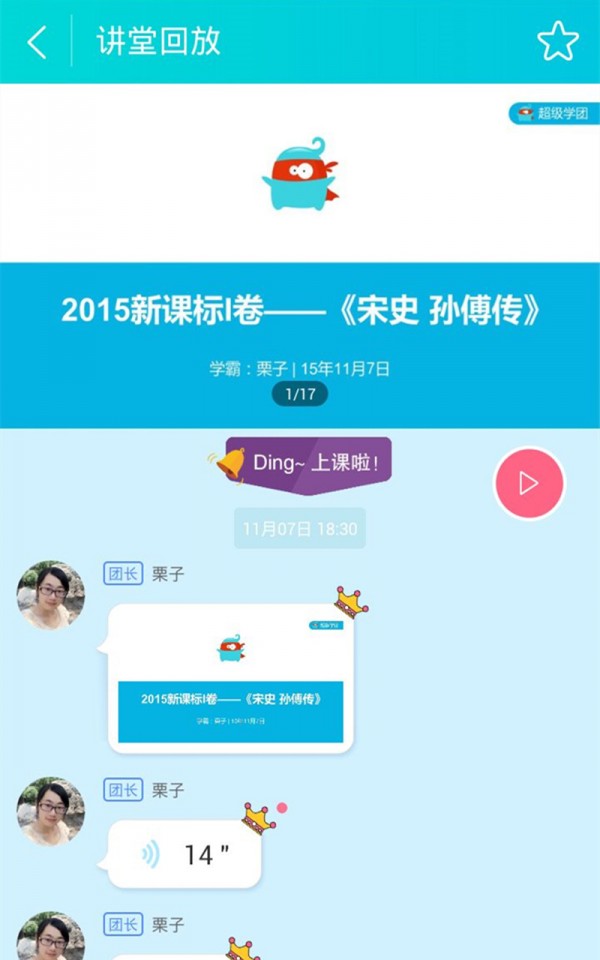Play the 14-second voice message

tap(185, 854)
